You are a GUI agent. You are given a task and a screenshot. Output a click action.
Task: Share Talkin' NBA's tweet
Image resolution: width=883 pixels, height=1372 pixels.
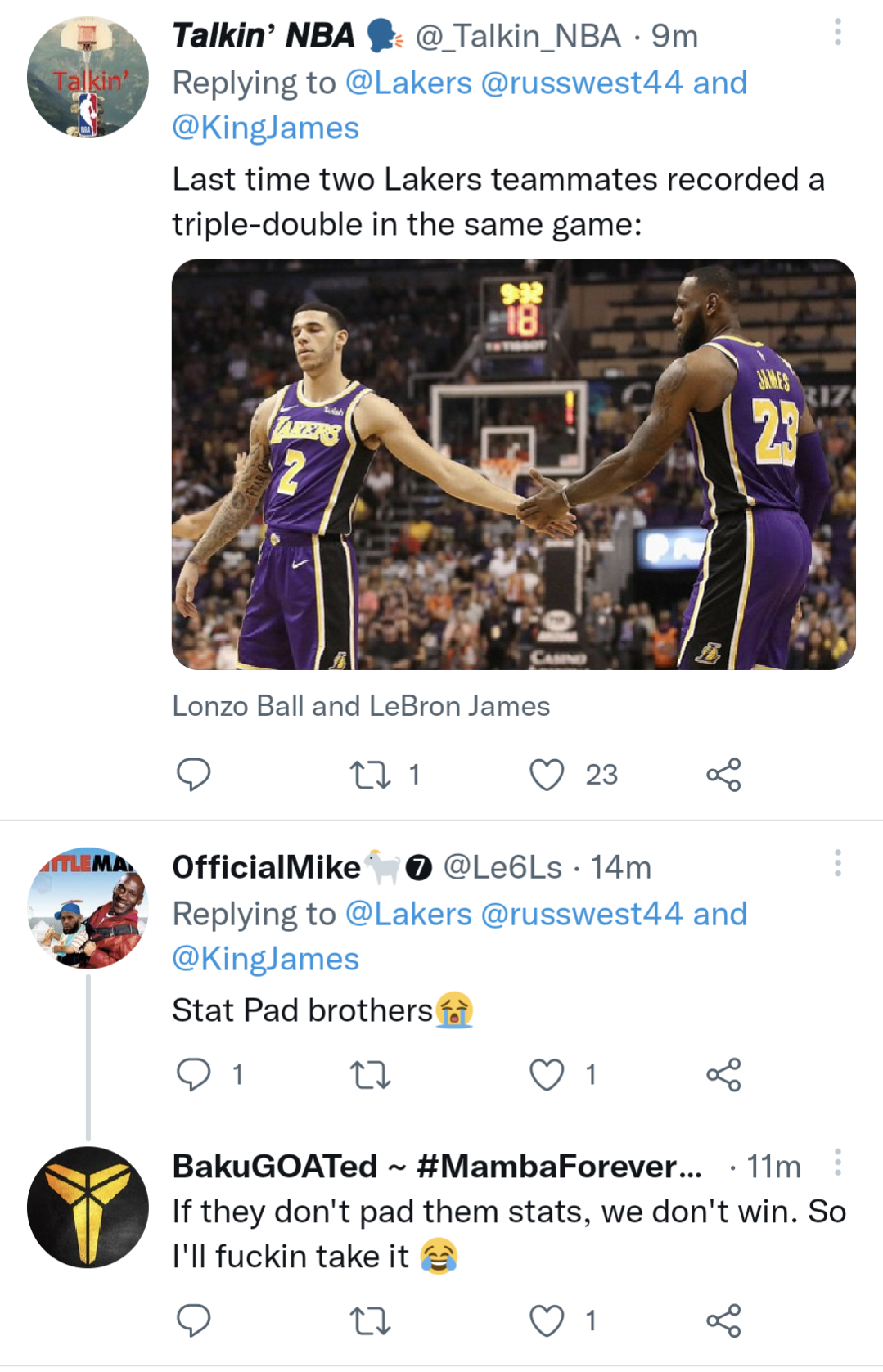click(x=723, y=774)
